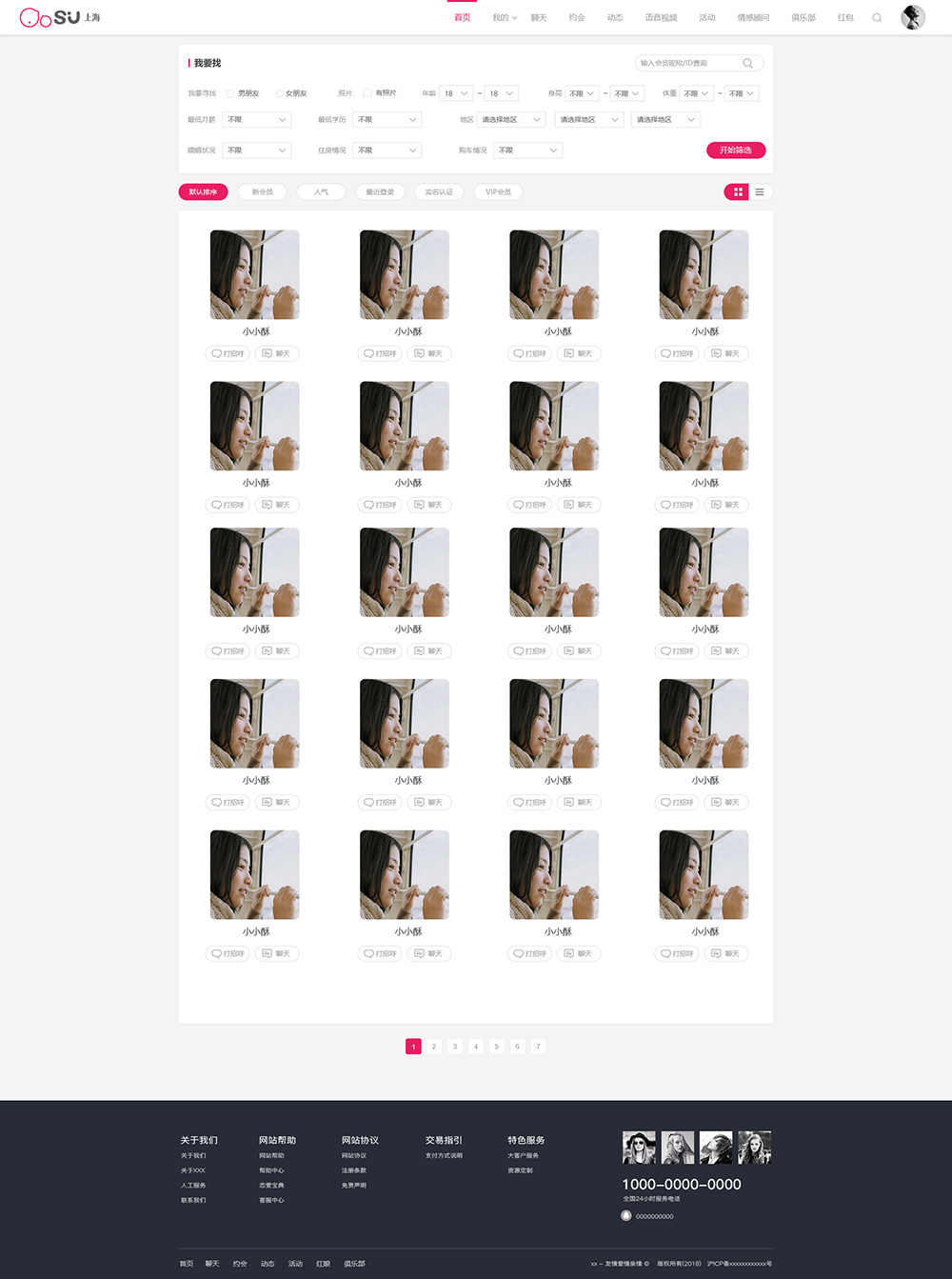Sort by 新会员
952x1279 pixels.
tap(263, 192)
